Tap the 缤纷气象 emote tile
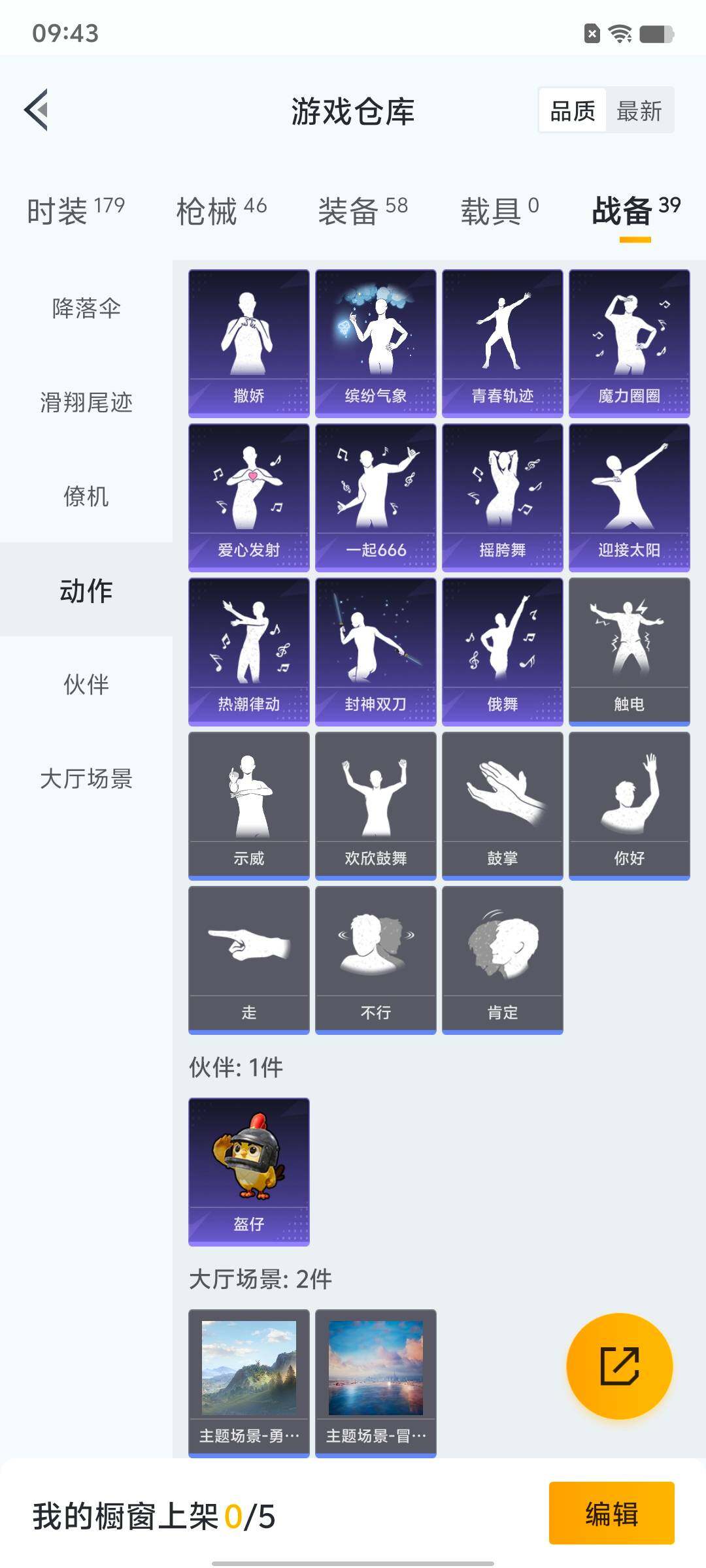This screenshot has width=706, height=1568. (375, 343)
